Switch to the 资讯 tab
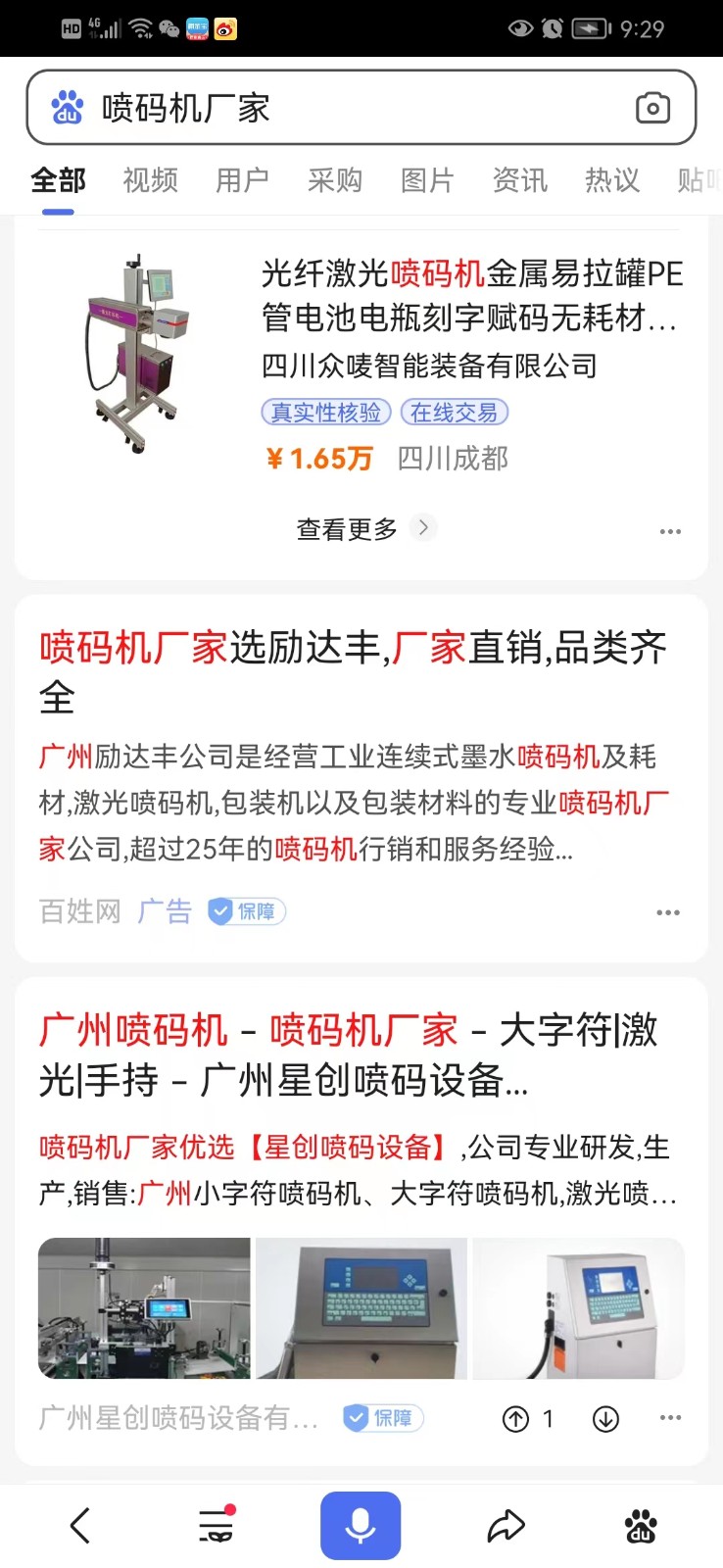 click(518, 180)
